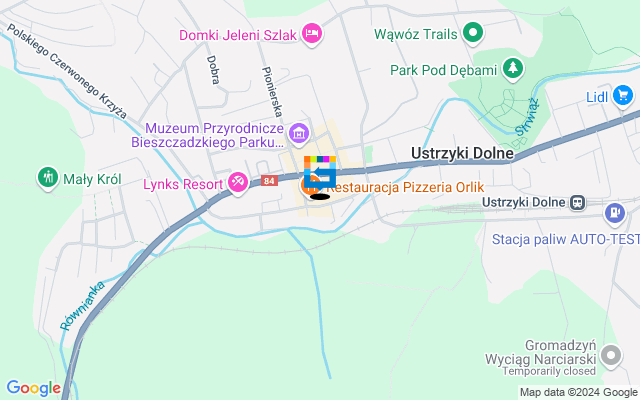
Task: Open the Lidl store marker
Action: [x=624, y=96]
